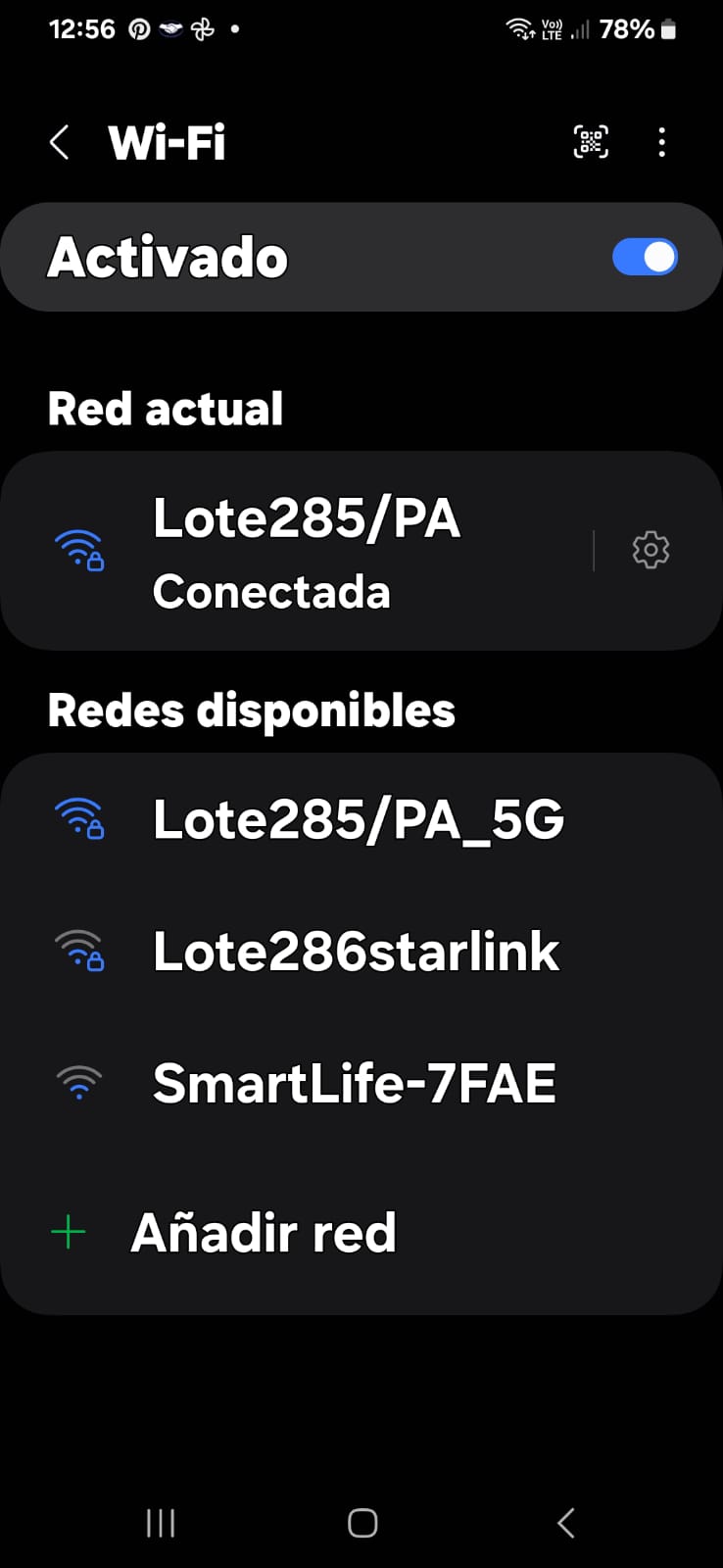Open the connected Lote285/PA network details

click(x=306, y=551)
